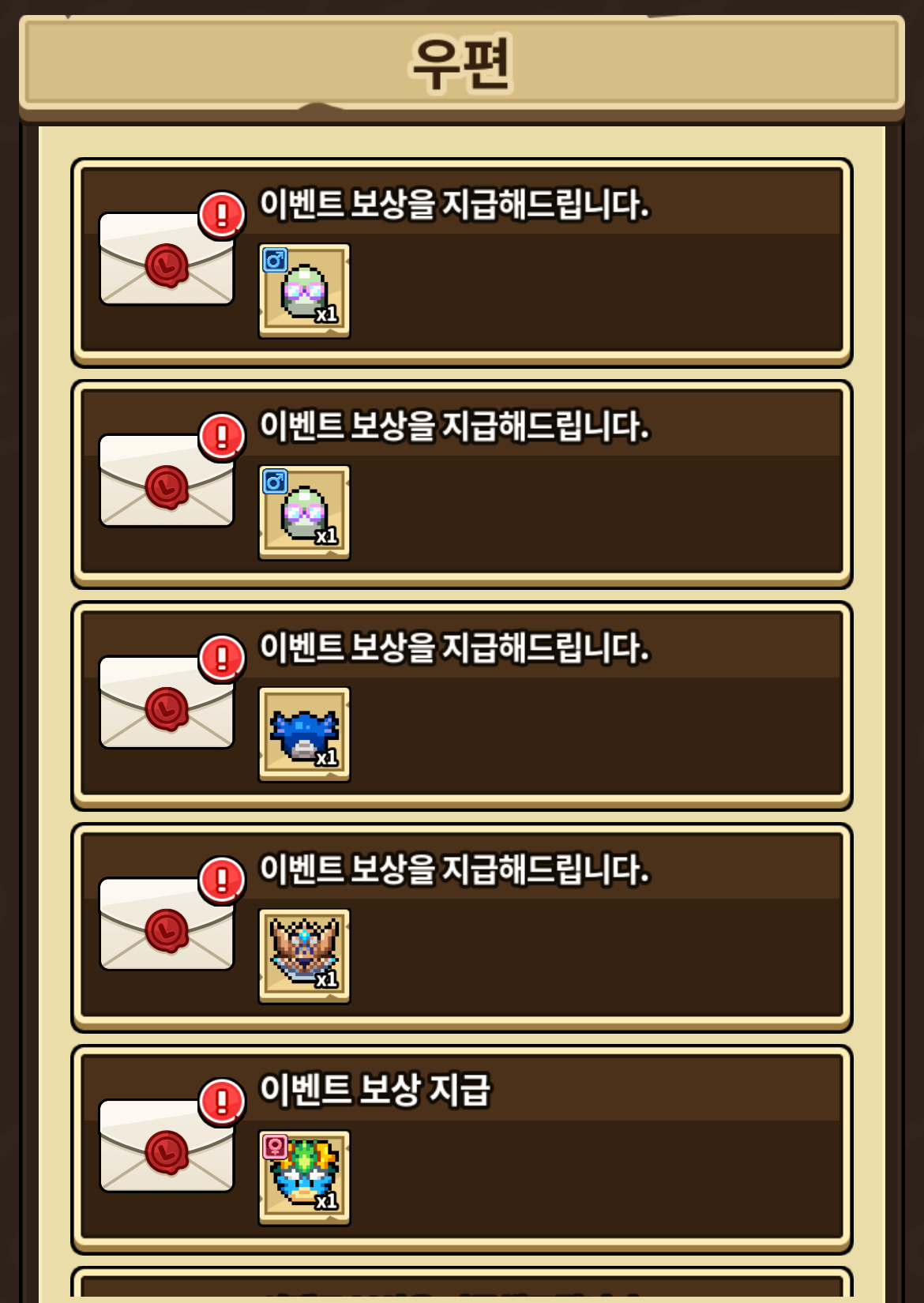
Task: Inspect the green gem female reward item icon
Action: pos(304,1178)
